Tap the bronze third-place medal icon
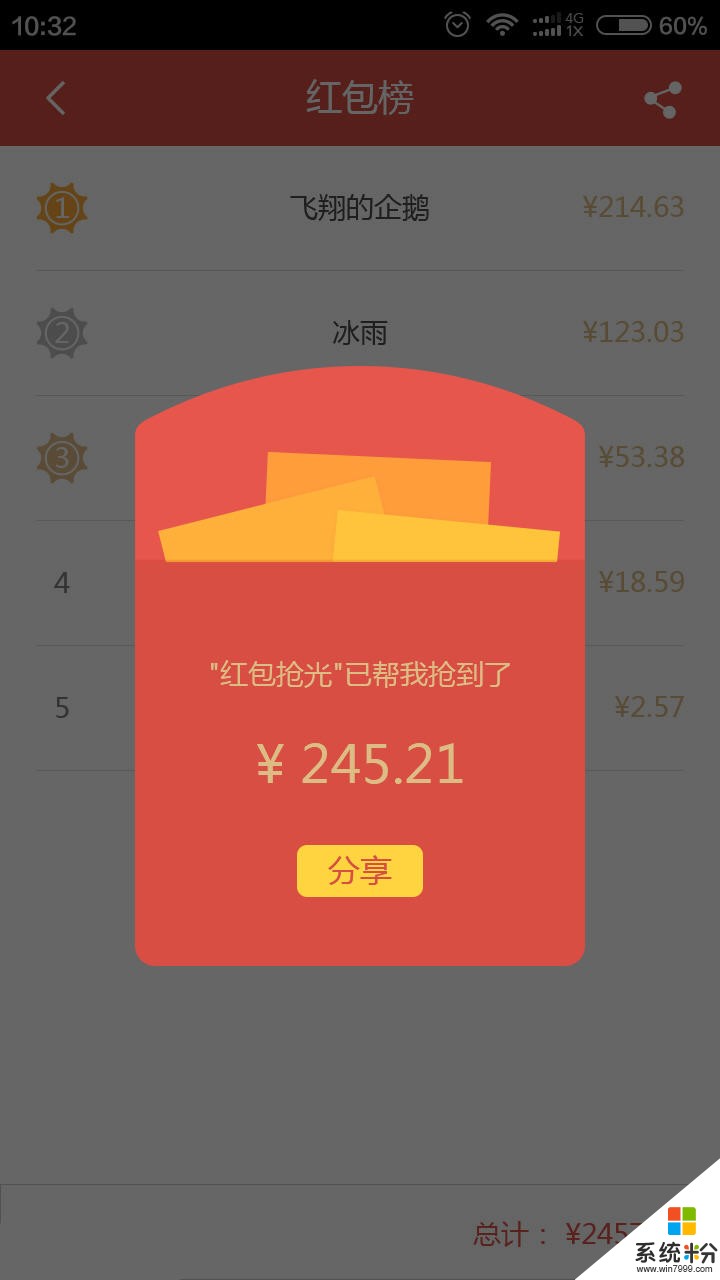The width and height of the screenshot is (720, 1280). tap(62, 457)
